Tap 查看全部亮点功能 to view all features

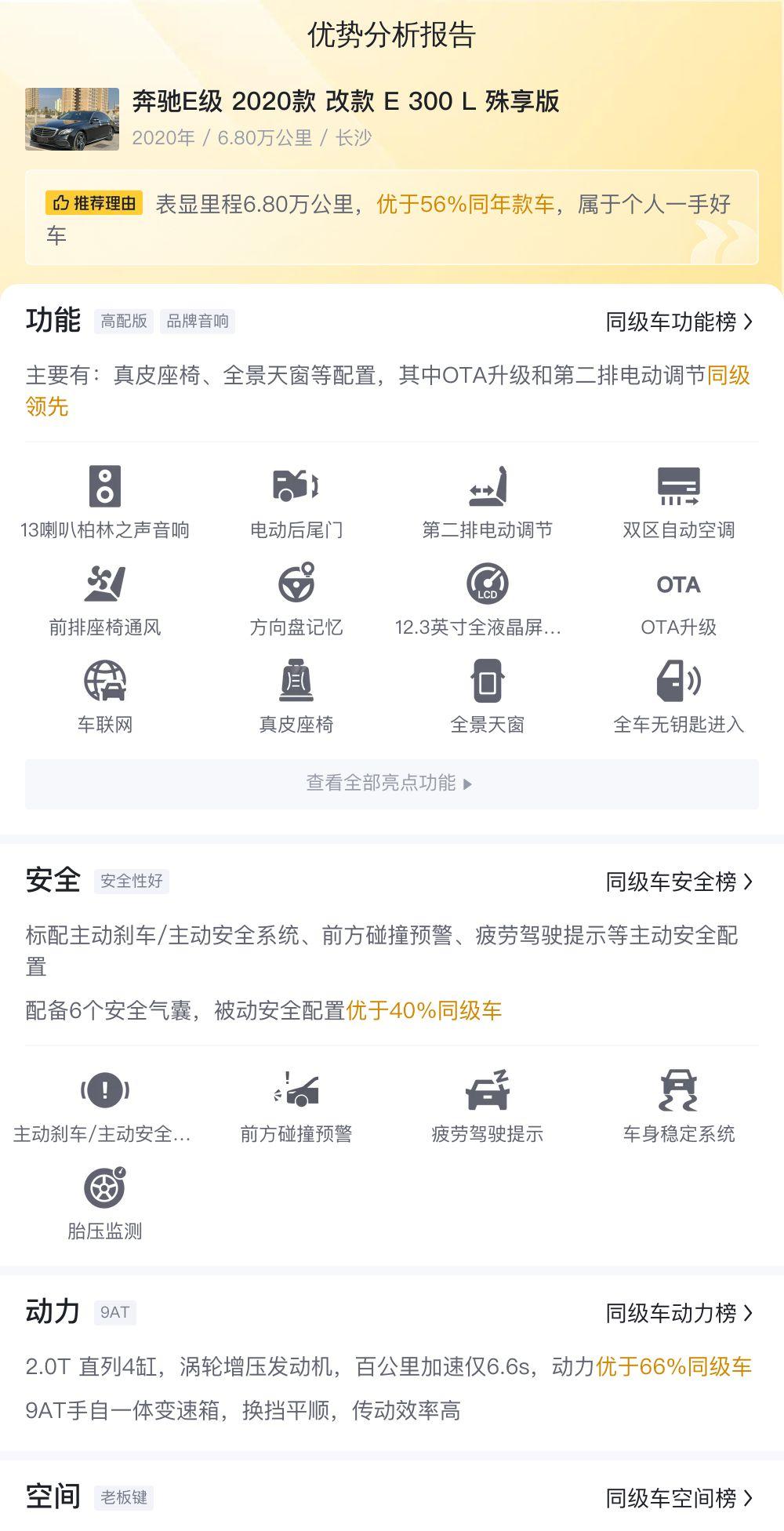(392, 784)
